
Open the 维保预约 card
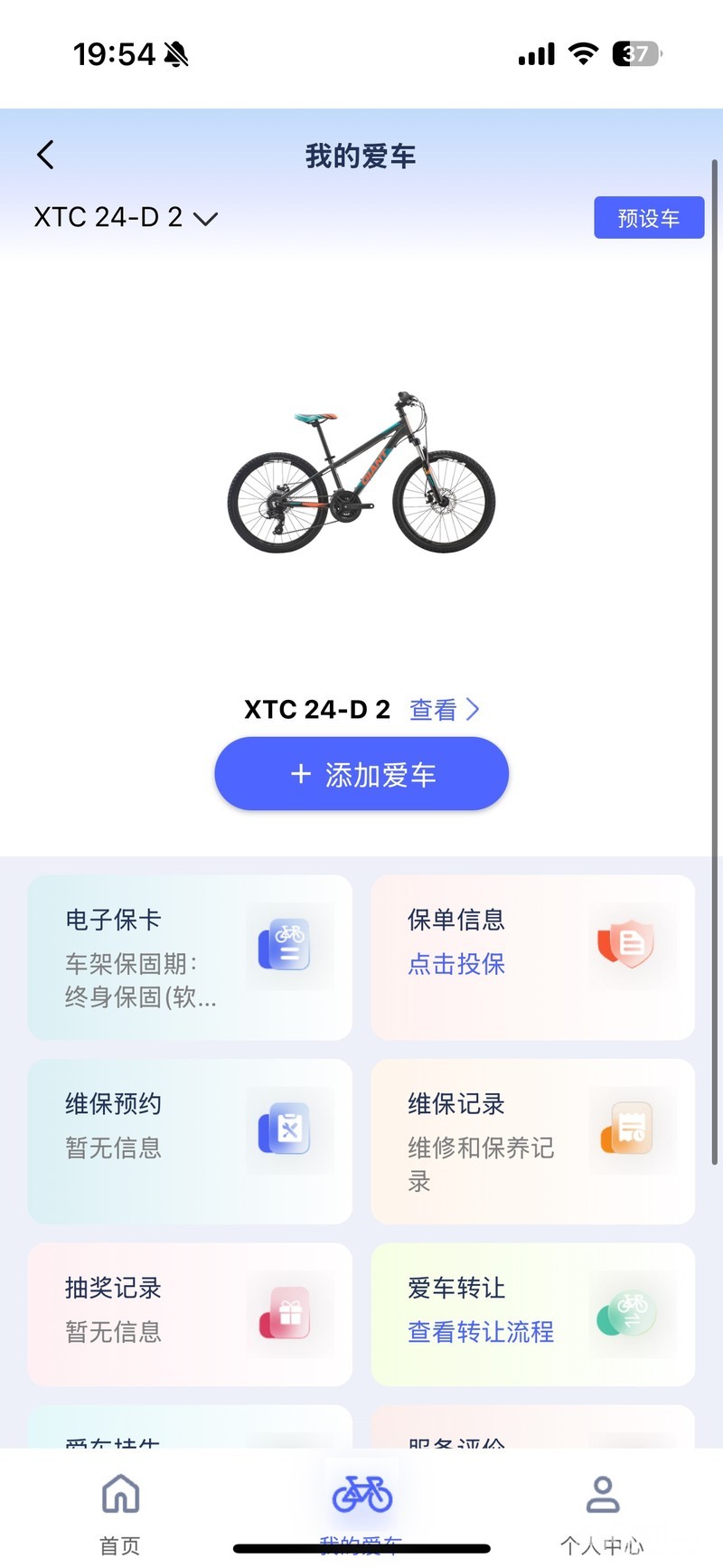click(x=190, y=1140)
